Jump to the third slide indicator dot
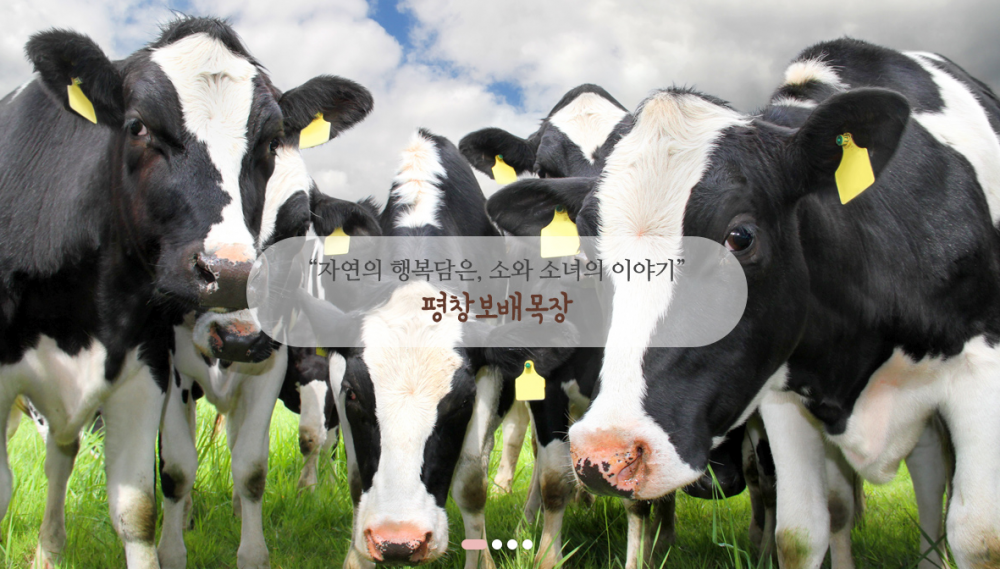 tap(512, 545)
